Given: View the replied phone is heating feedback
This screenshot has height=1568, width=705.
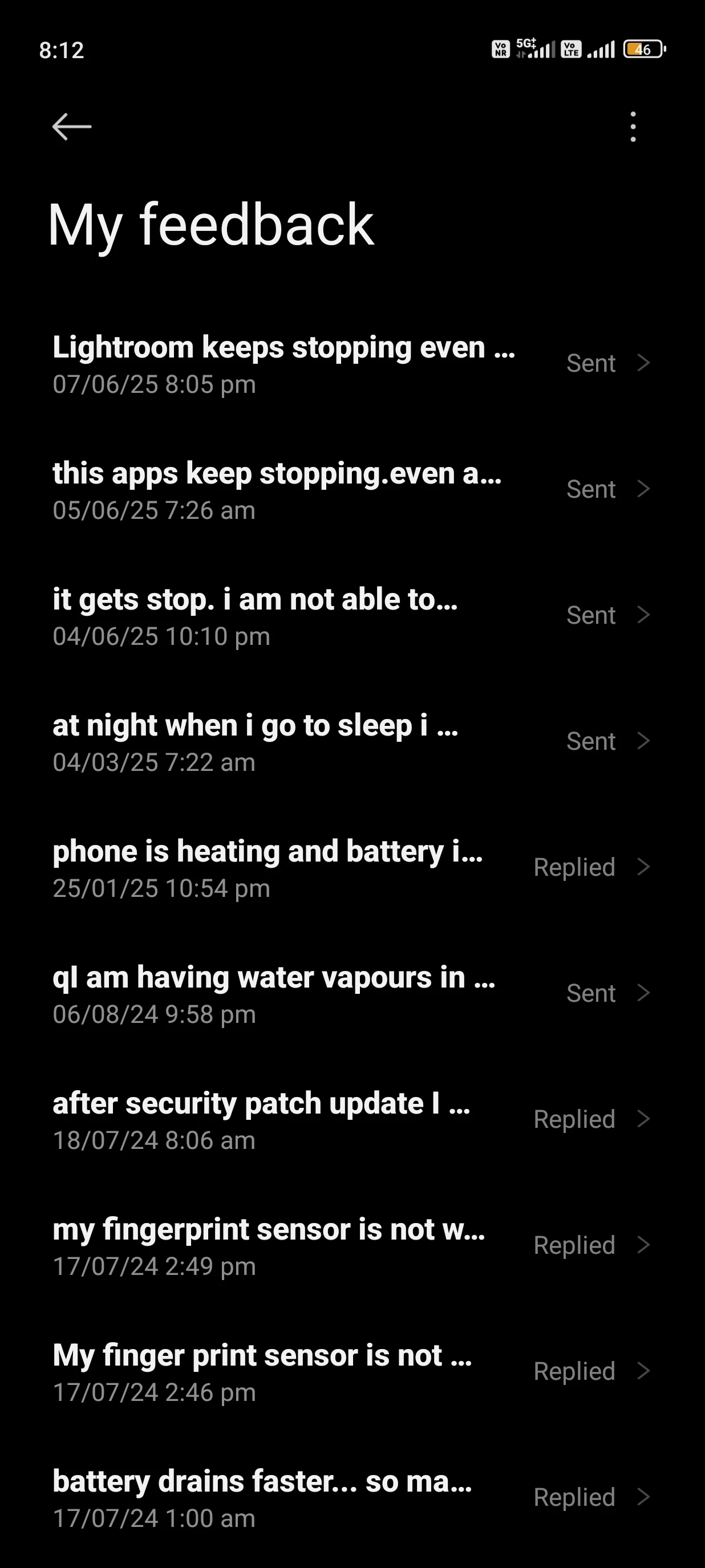Looking at the screenshot, I should 352,867.
